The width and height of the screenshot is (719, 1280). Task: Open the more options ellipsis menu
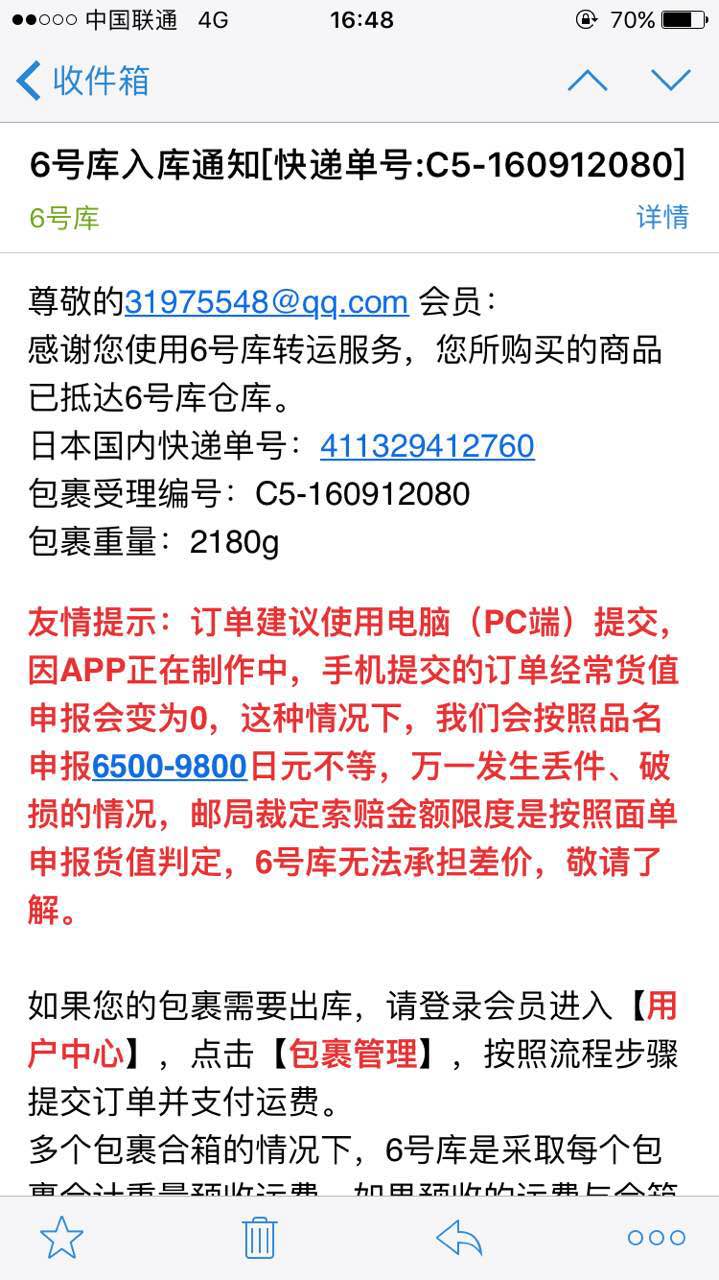pos(656,1238)
